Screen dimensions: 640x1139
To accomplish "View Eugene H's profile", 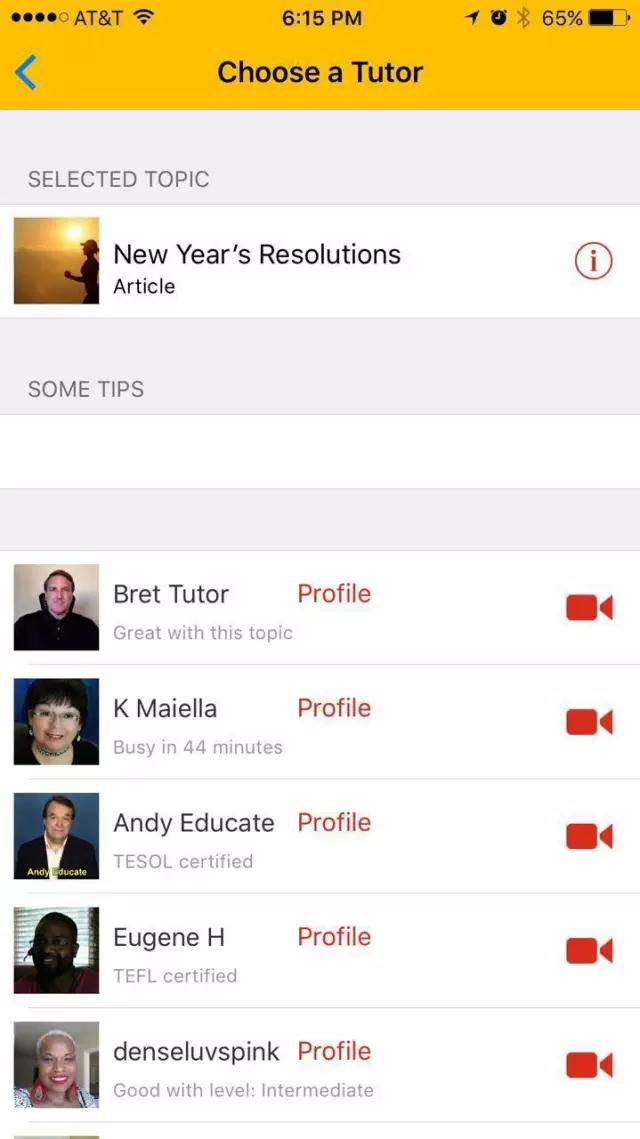I will (334, 937).
